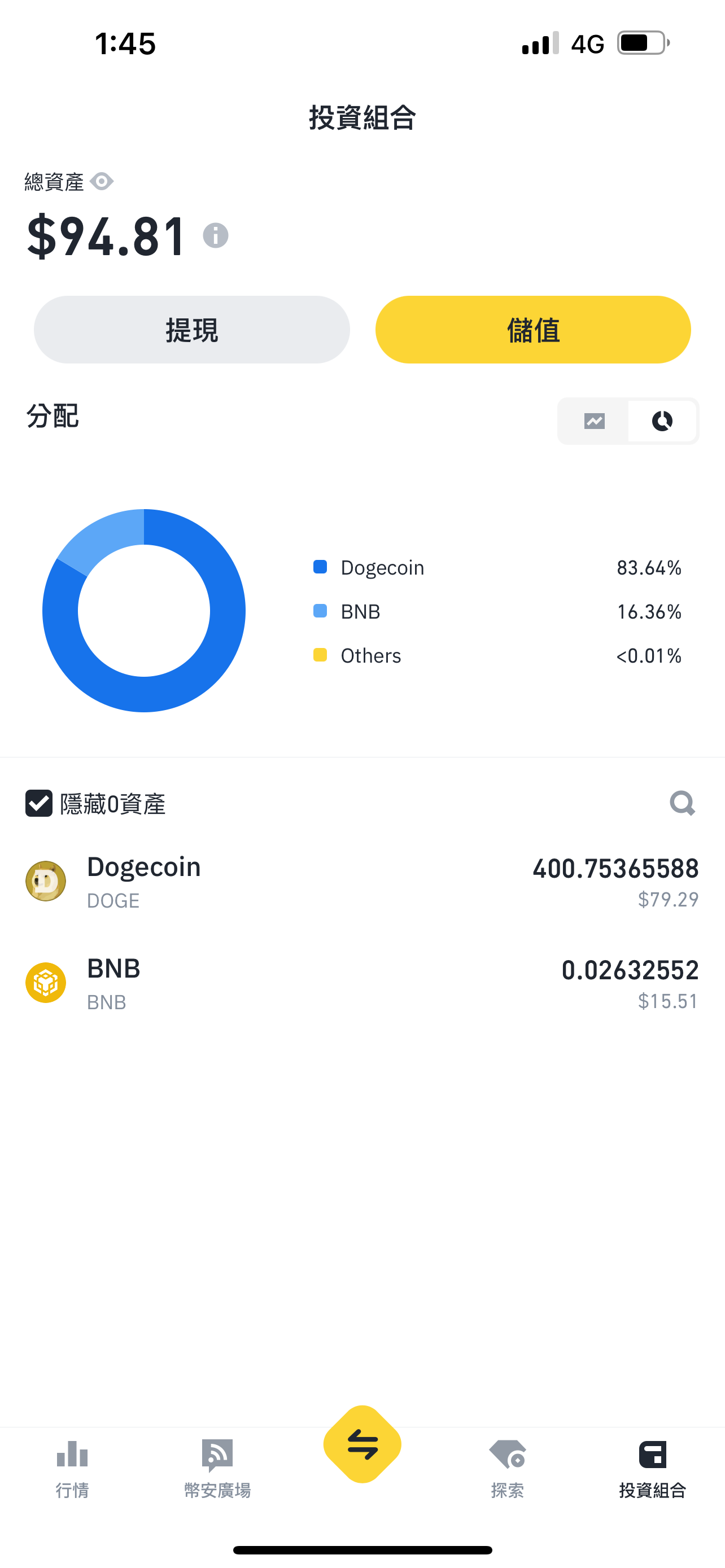Go to the 行情 markets tab
The image size is (725, 1568).
click(72, 1468)
